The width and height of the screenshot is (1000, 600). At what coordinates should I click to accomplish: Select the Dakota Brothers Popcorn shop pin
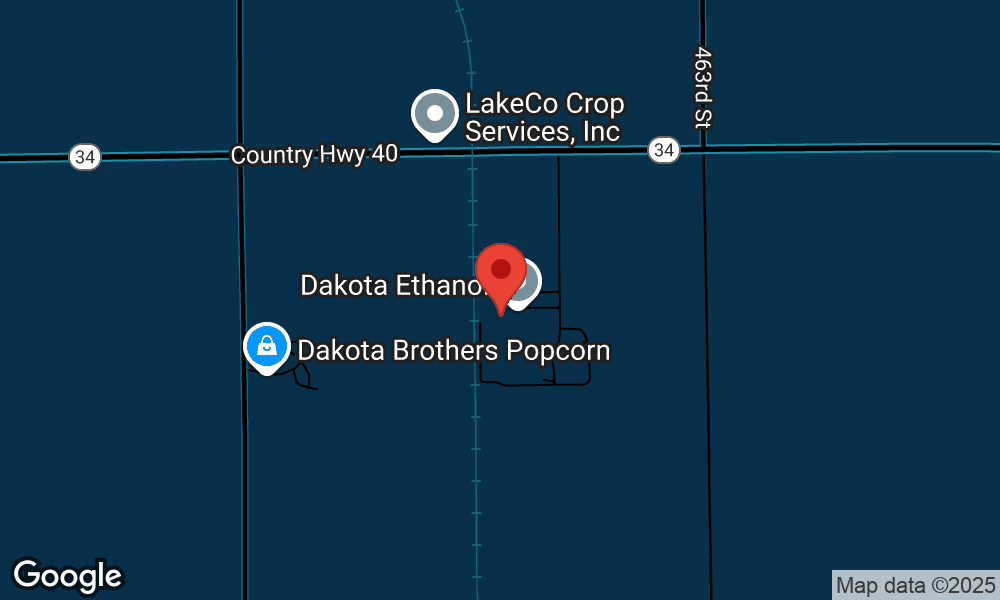coord(267,347)
